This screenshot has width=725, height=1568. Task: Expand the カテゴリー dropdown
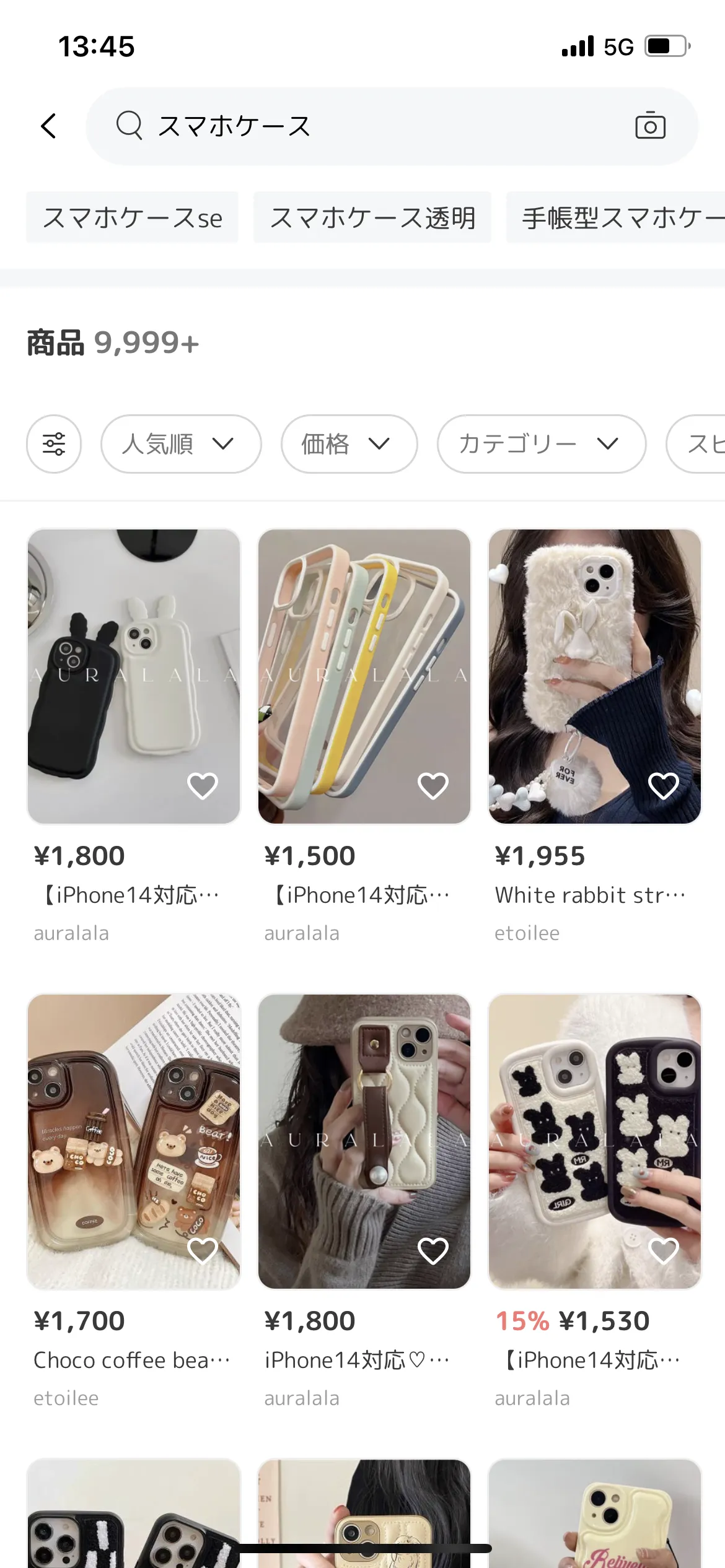pyautogui.click(x=541, y=444)
